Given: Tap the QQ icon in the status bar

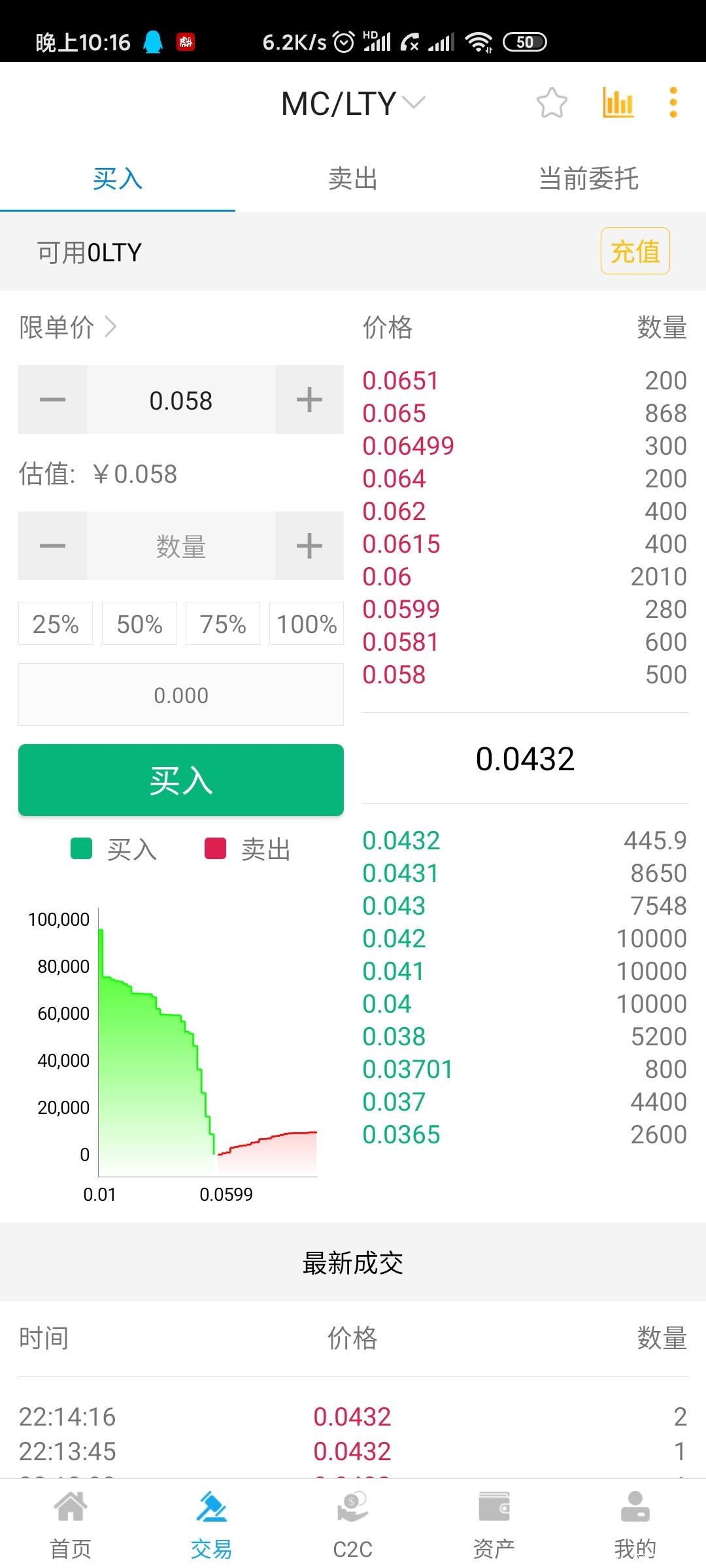Looking at the screenshot, I should (x=152, y=41).
